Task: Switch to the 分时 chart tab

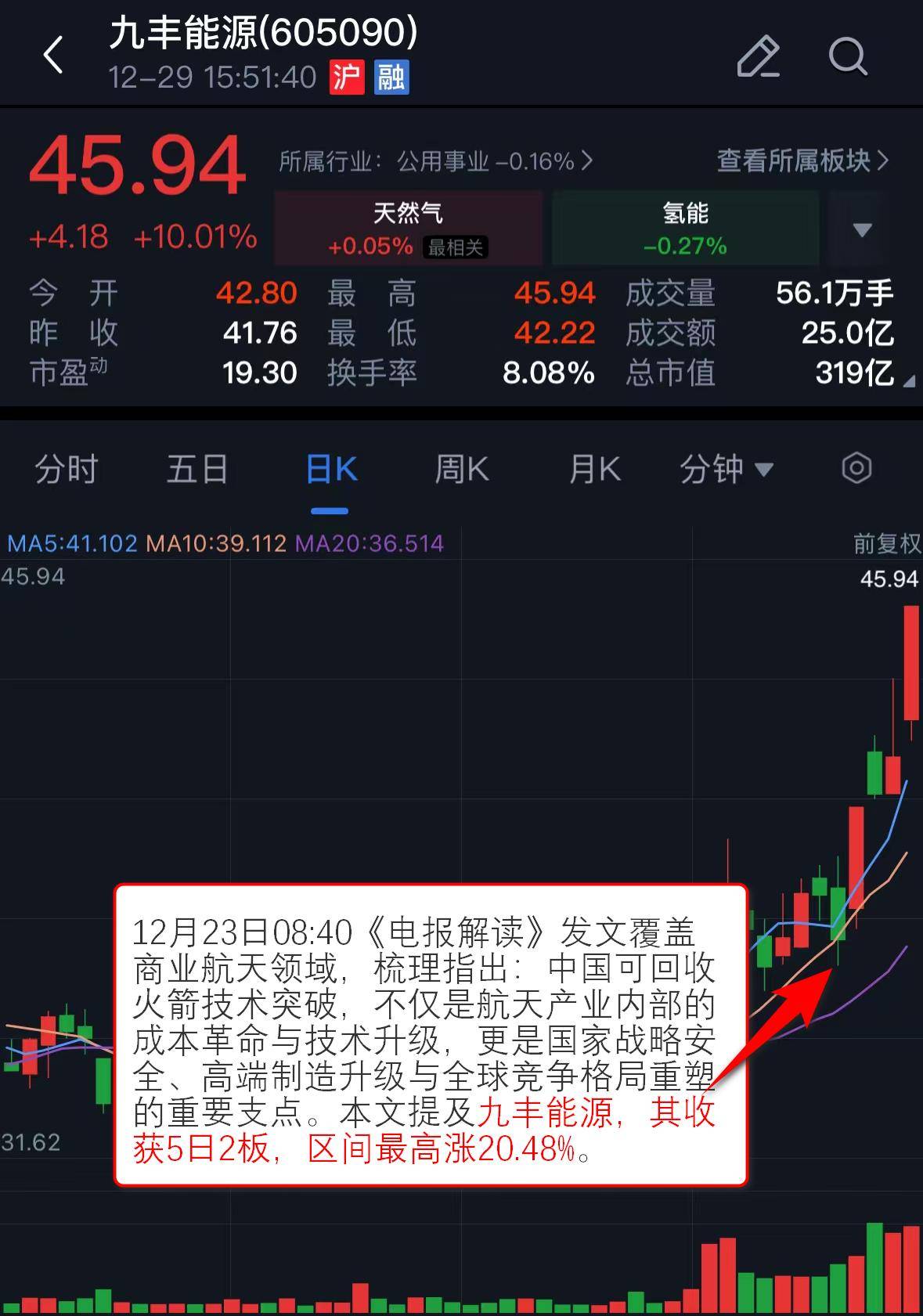Action: (x=66, y=470)
